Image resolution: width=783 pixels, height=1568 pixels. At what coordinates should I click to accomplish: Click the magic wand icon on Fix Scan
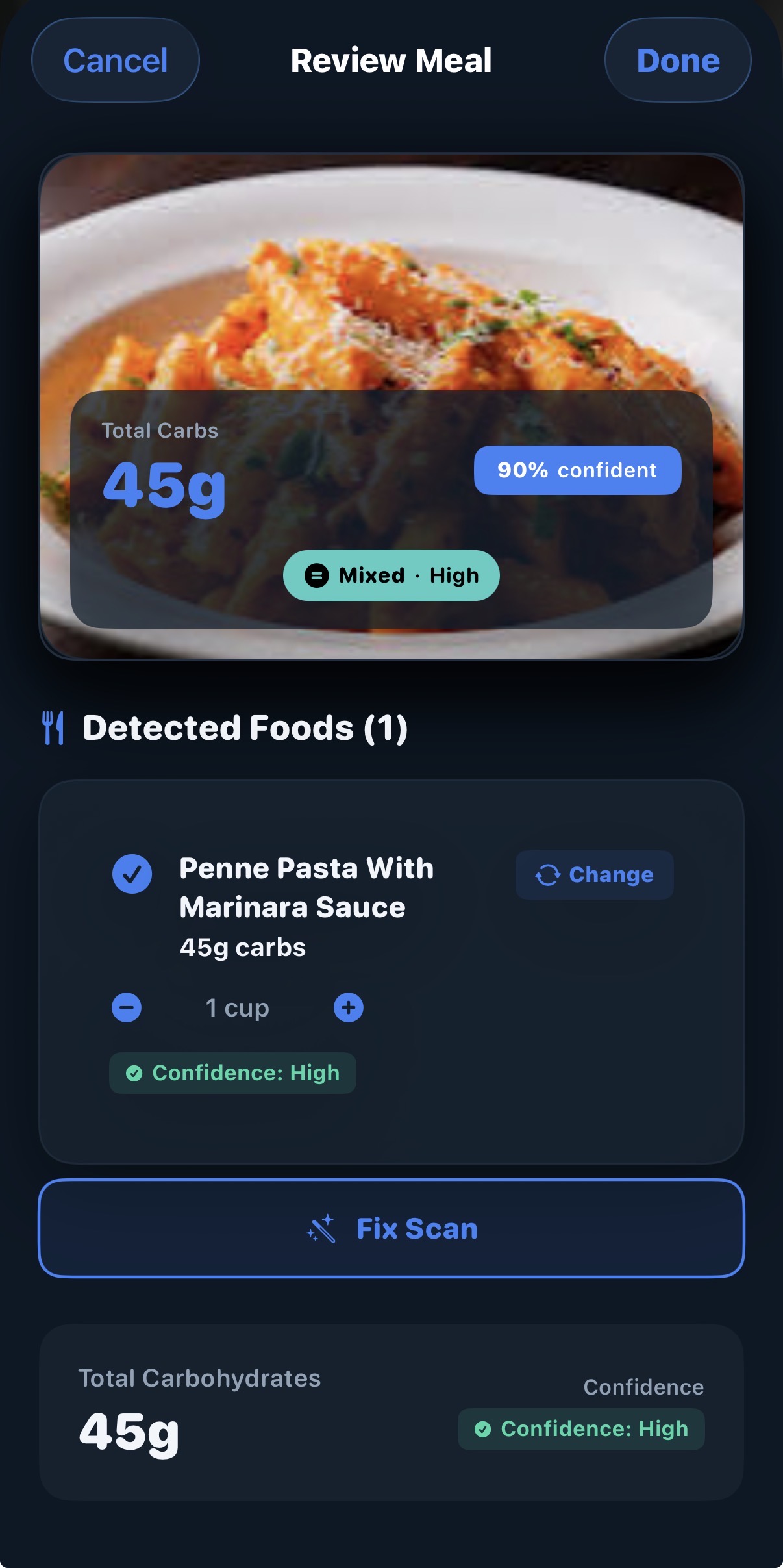320,1228
